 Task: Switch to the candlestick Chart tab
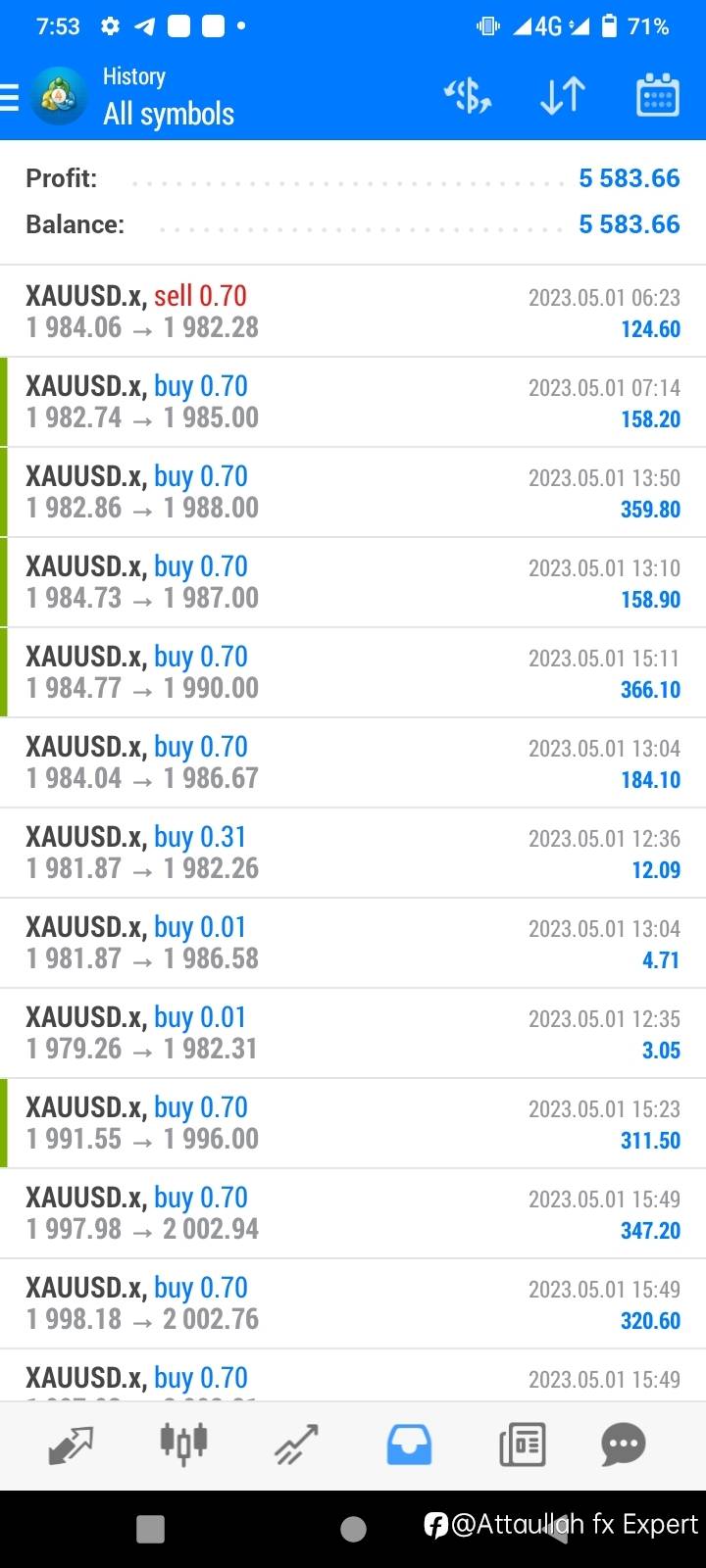pyautogui.click(x=183, y=1445)
